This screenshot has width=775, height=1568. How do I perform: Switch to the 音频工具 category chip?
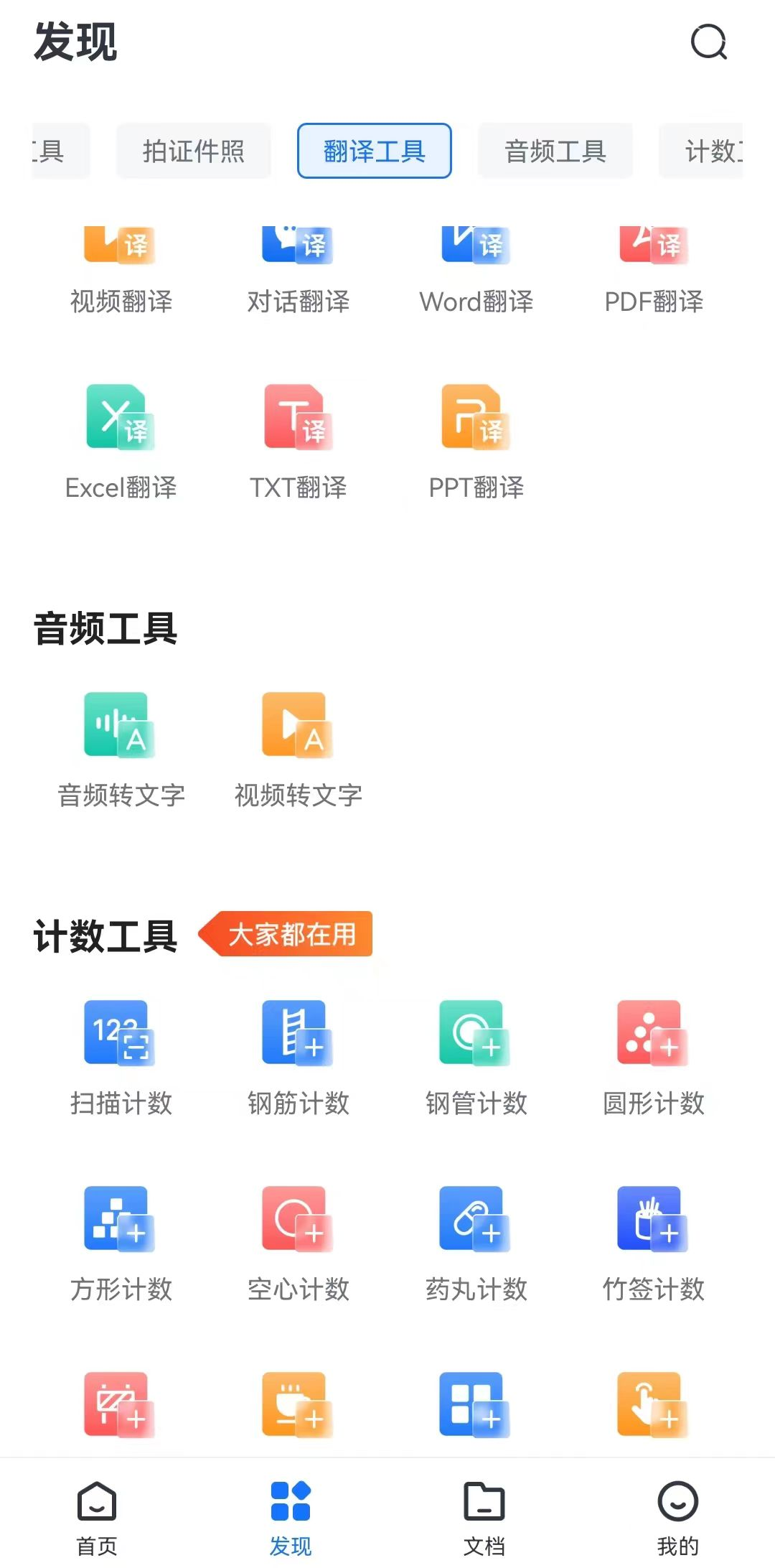(555, 151)
